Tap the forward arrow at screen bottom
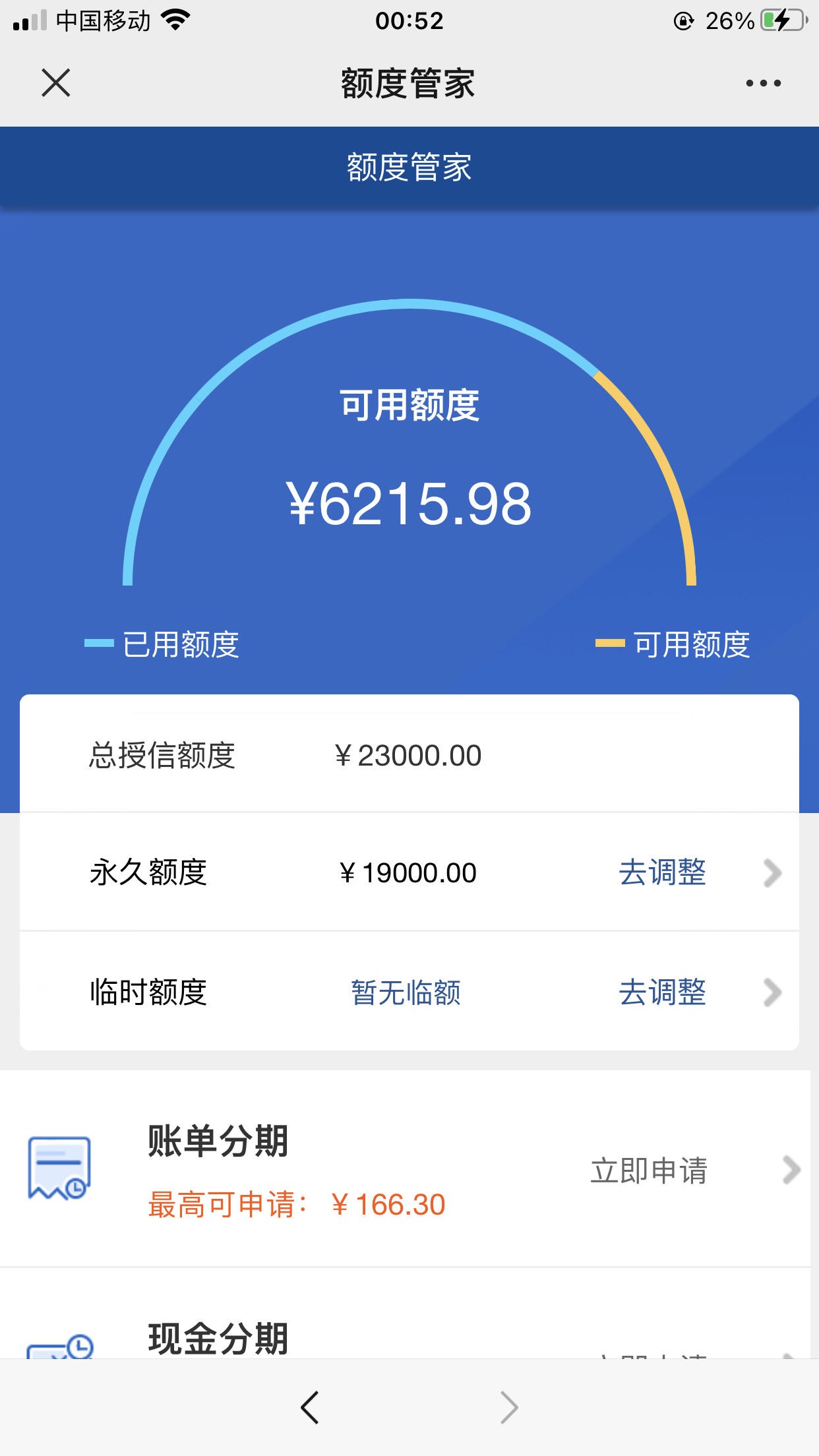The height and width of the screenshot is (1456, 819). point(508,1409)
